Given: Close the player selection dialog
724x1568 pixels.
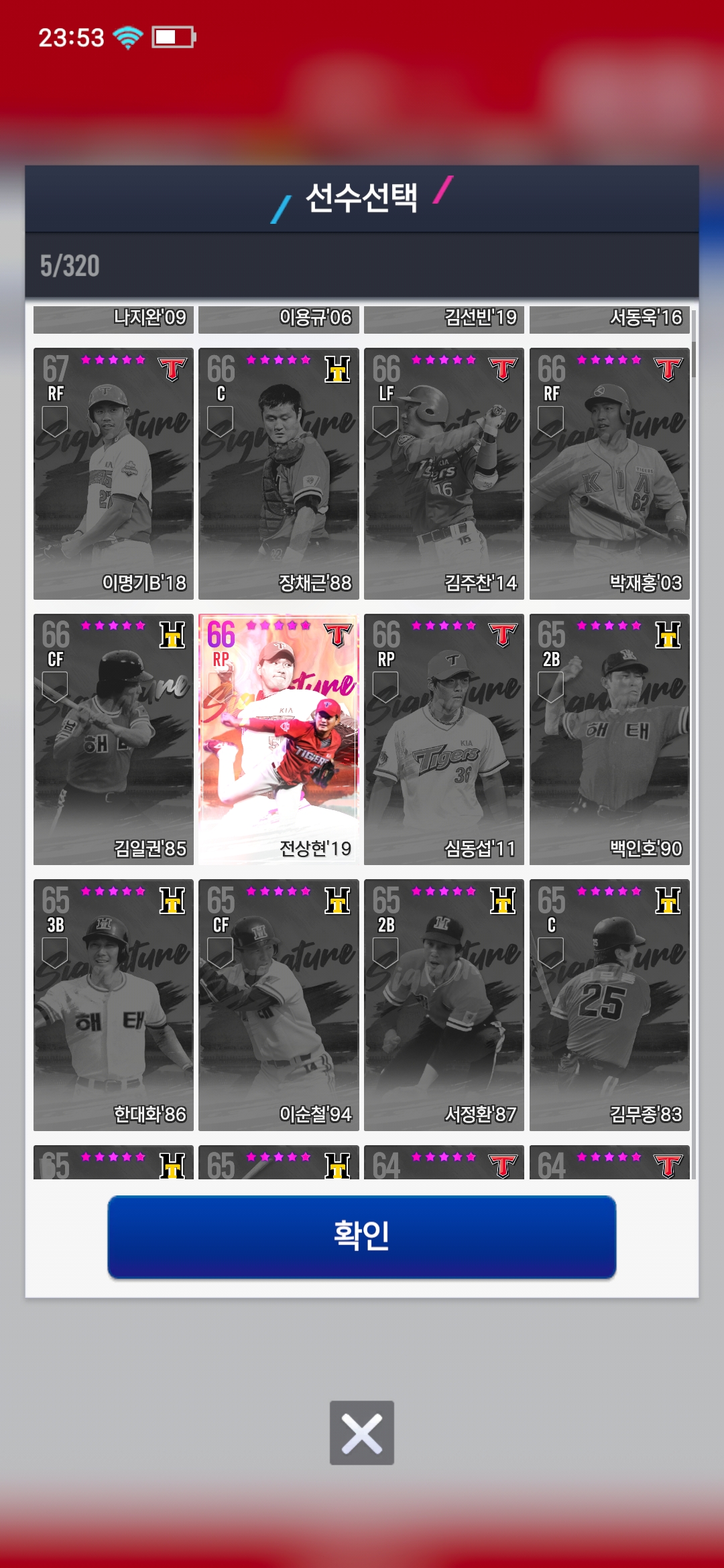Looking at the screenshot, I should (x=361, y=1432).
